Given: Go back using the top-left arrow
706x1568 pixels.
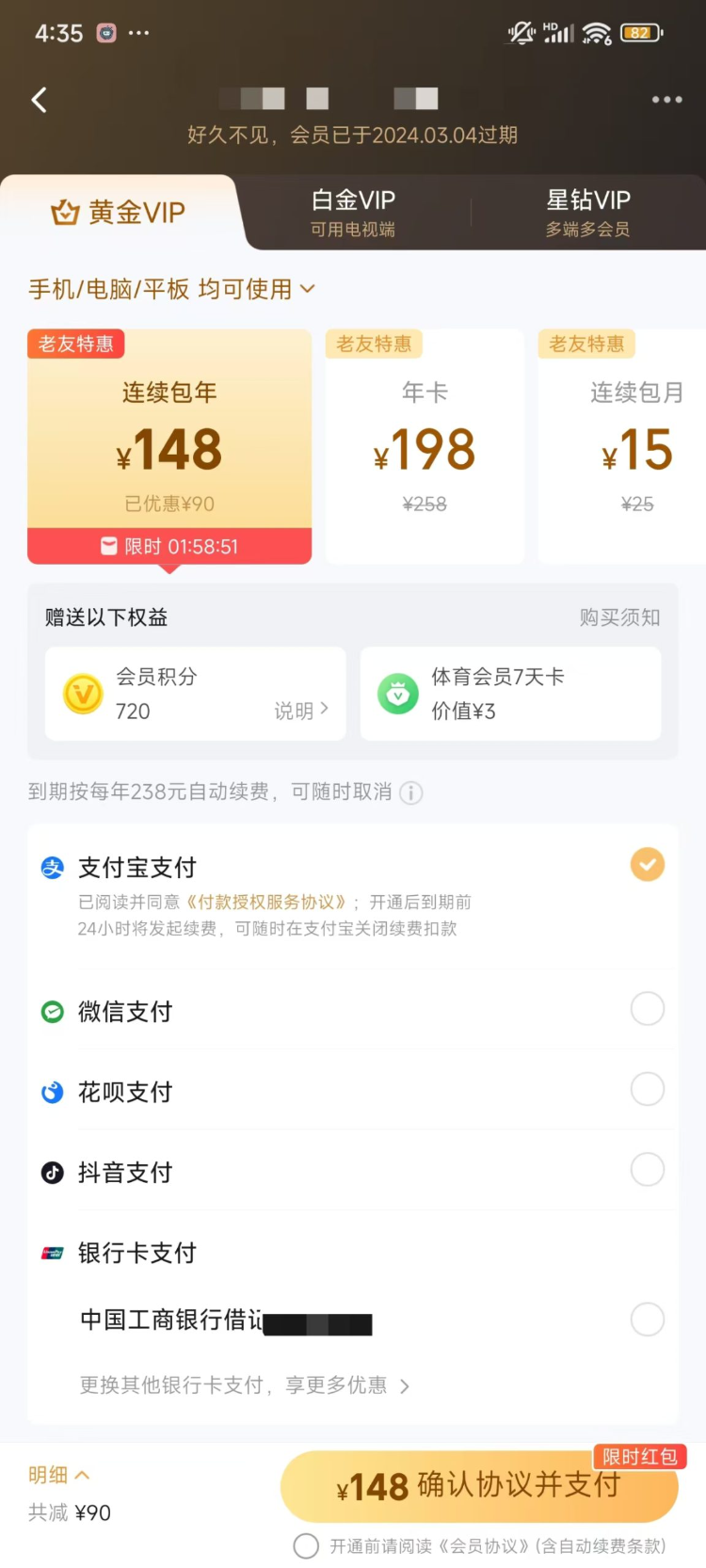Looking at the screenshot, I should tap(39, 100).
